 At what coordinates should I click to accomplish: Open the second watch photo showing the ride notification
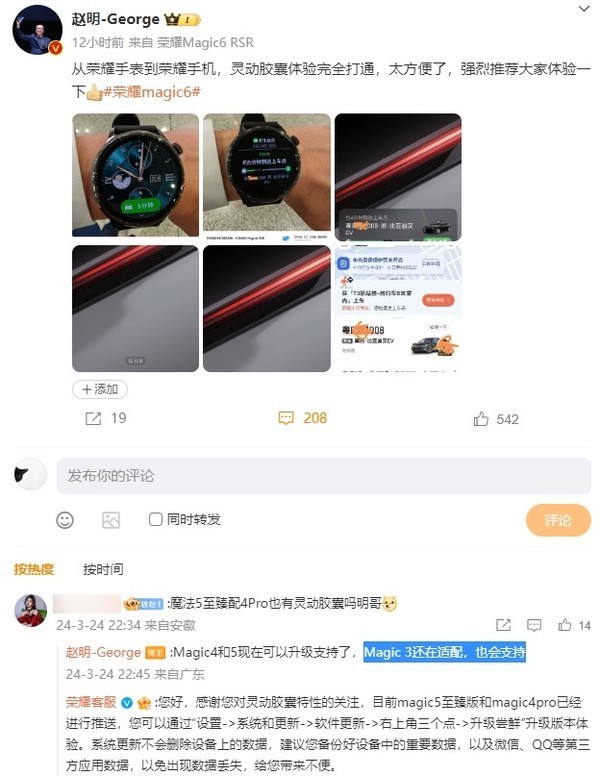(x=252, y=174)
